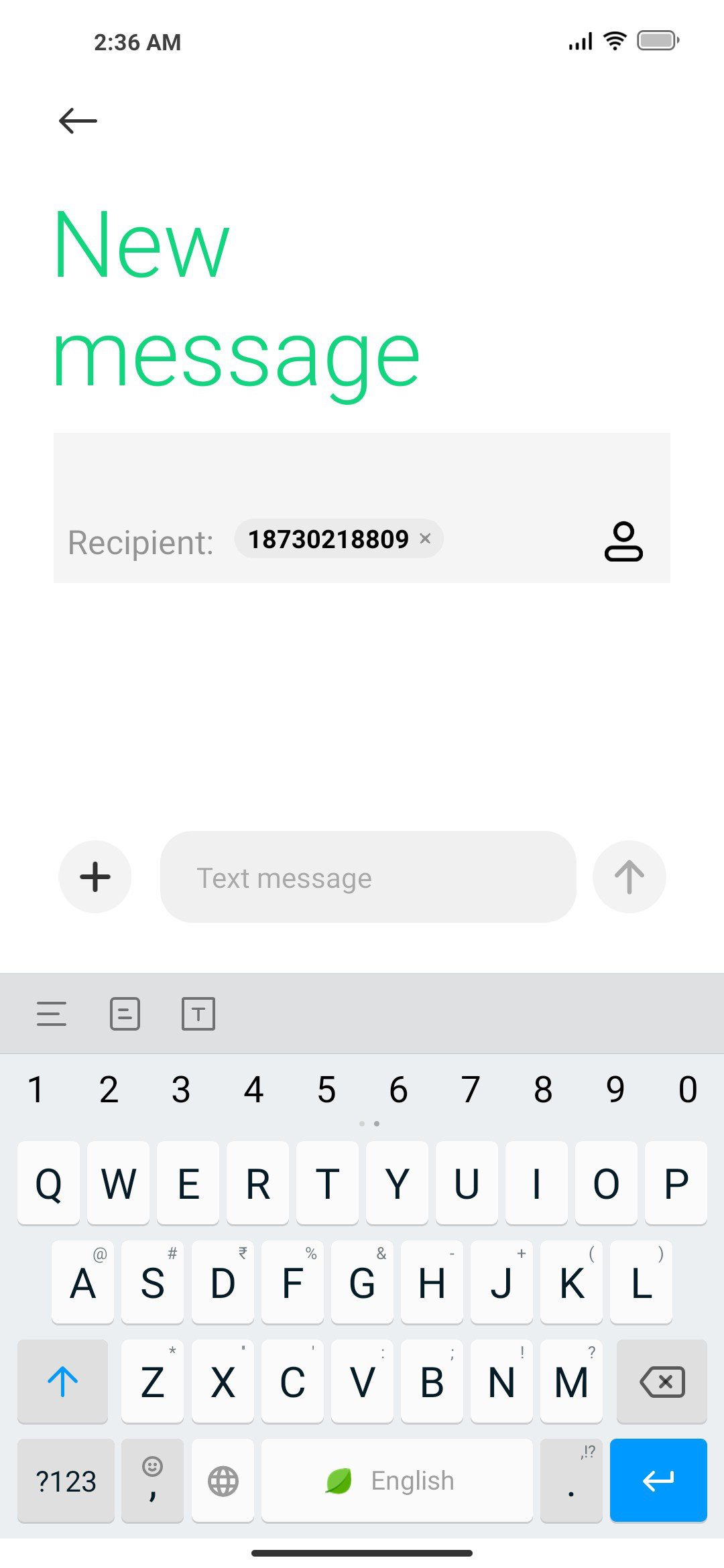Focus the Text message input field
724x1568 pixels.
(x=368, y=877)
